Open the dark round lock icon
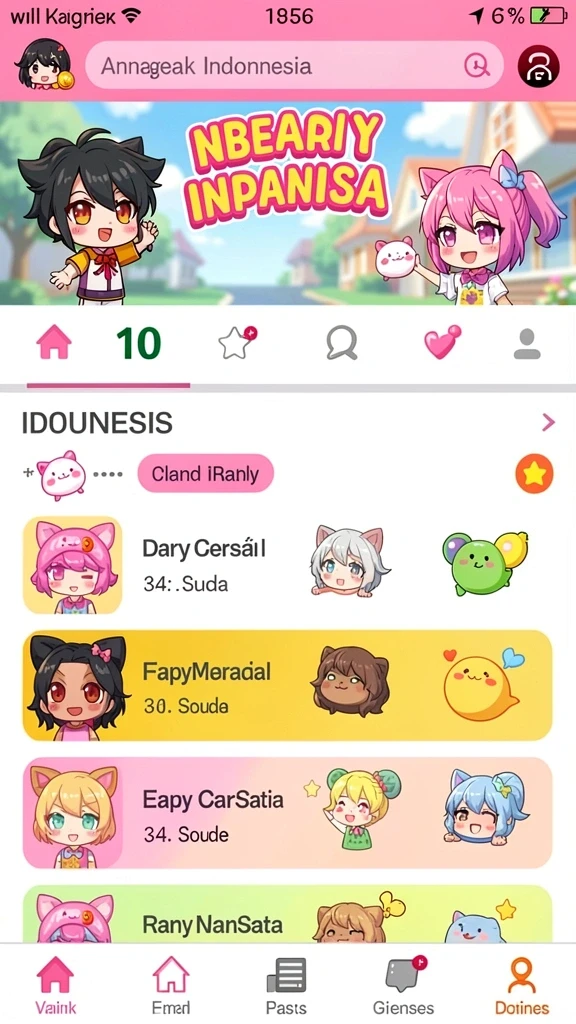Screen dimensions: 576x1024 (538, 67)
